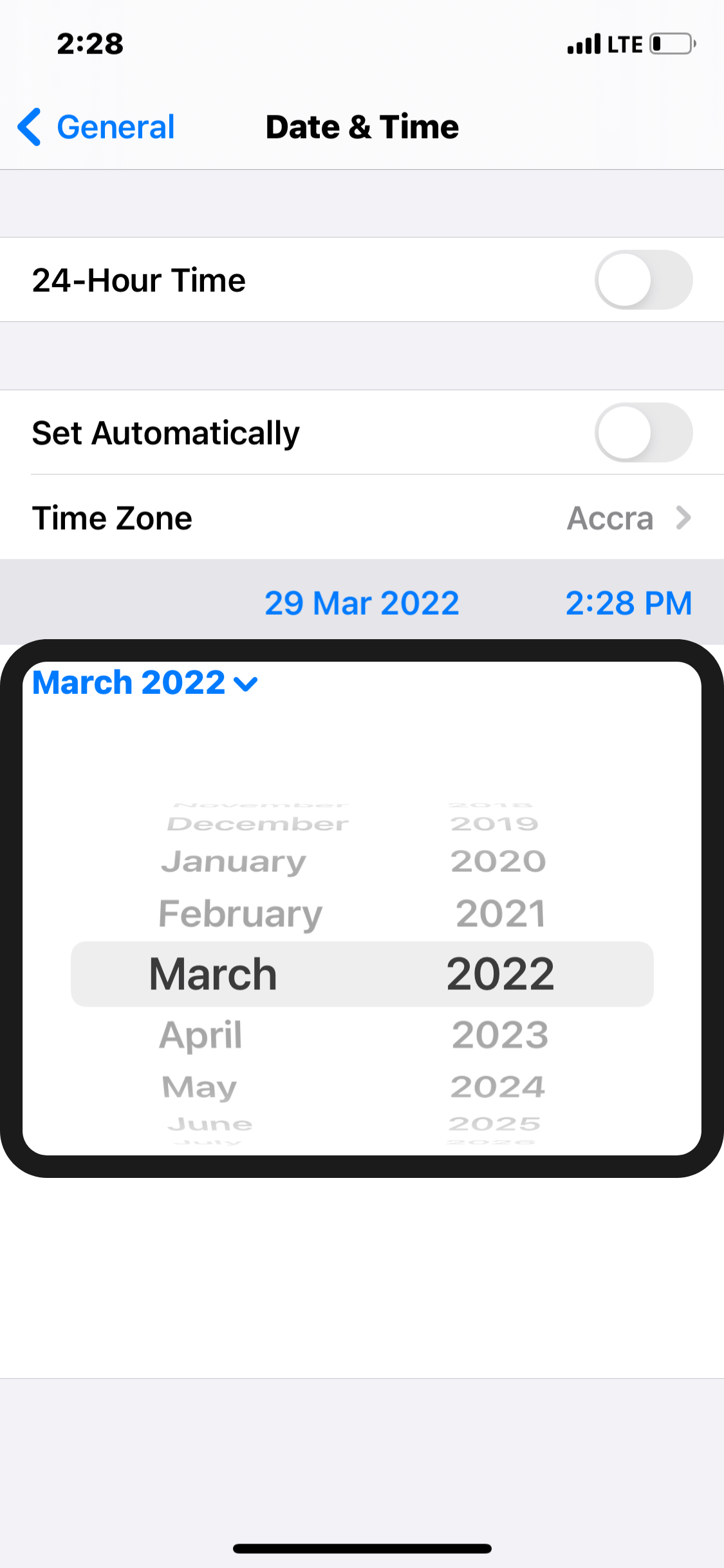The width and height of the screenshot is (724, 1568).
Task: Select April in the month wheel
Action: (201, 1035)
